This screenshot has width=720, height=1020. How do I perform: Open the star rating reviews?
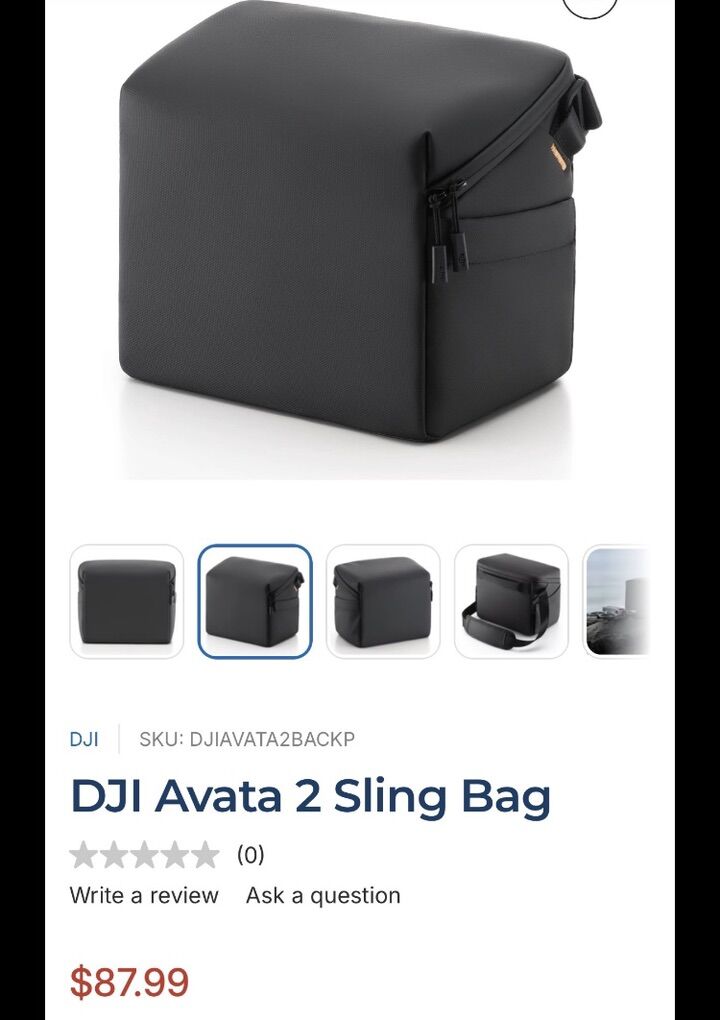pyautogui.click(x=145, y=855)
